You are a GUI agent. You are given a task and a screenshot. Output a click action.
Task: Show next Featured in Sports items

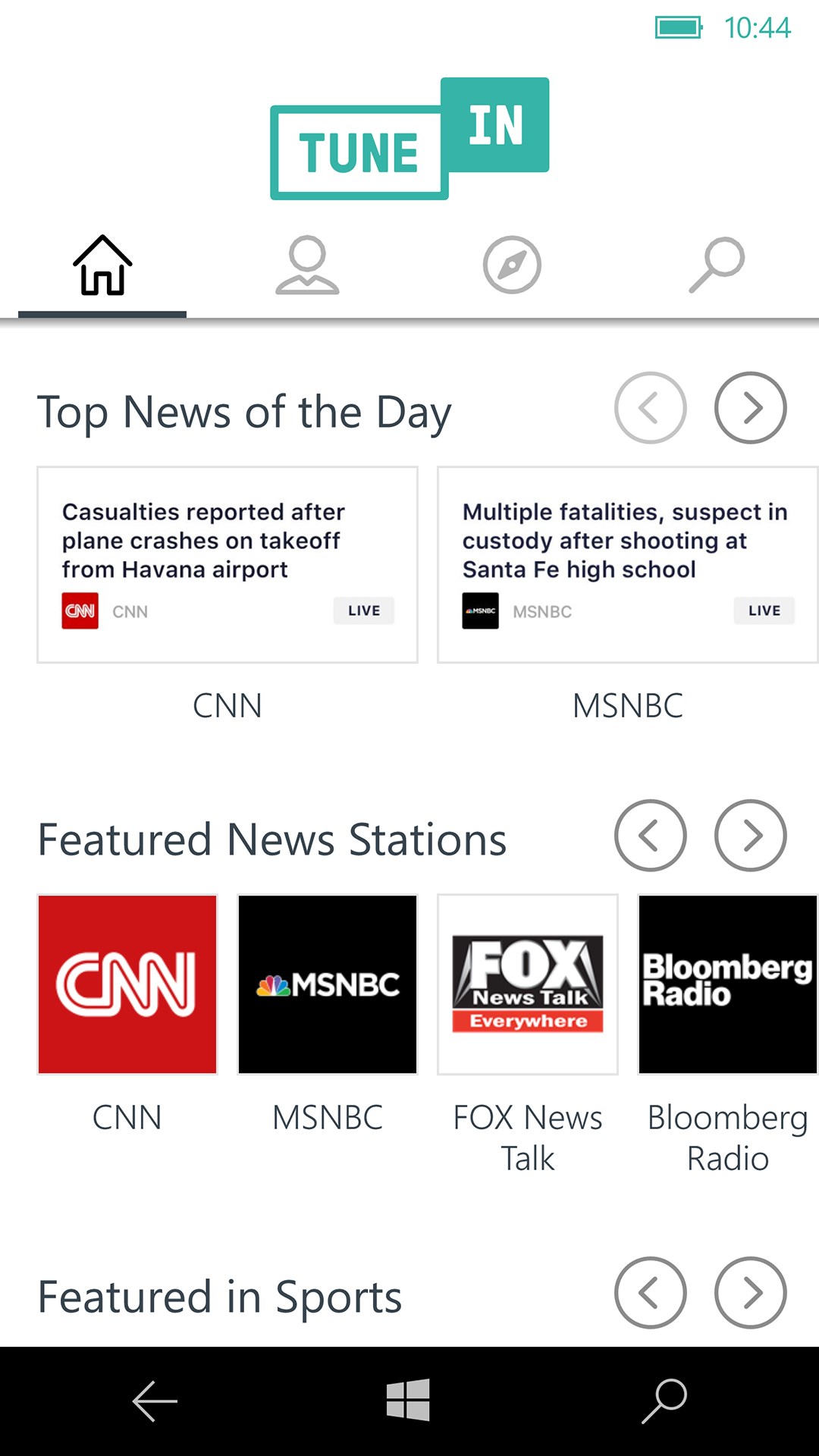(750, 1293)
